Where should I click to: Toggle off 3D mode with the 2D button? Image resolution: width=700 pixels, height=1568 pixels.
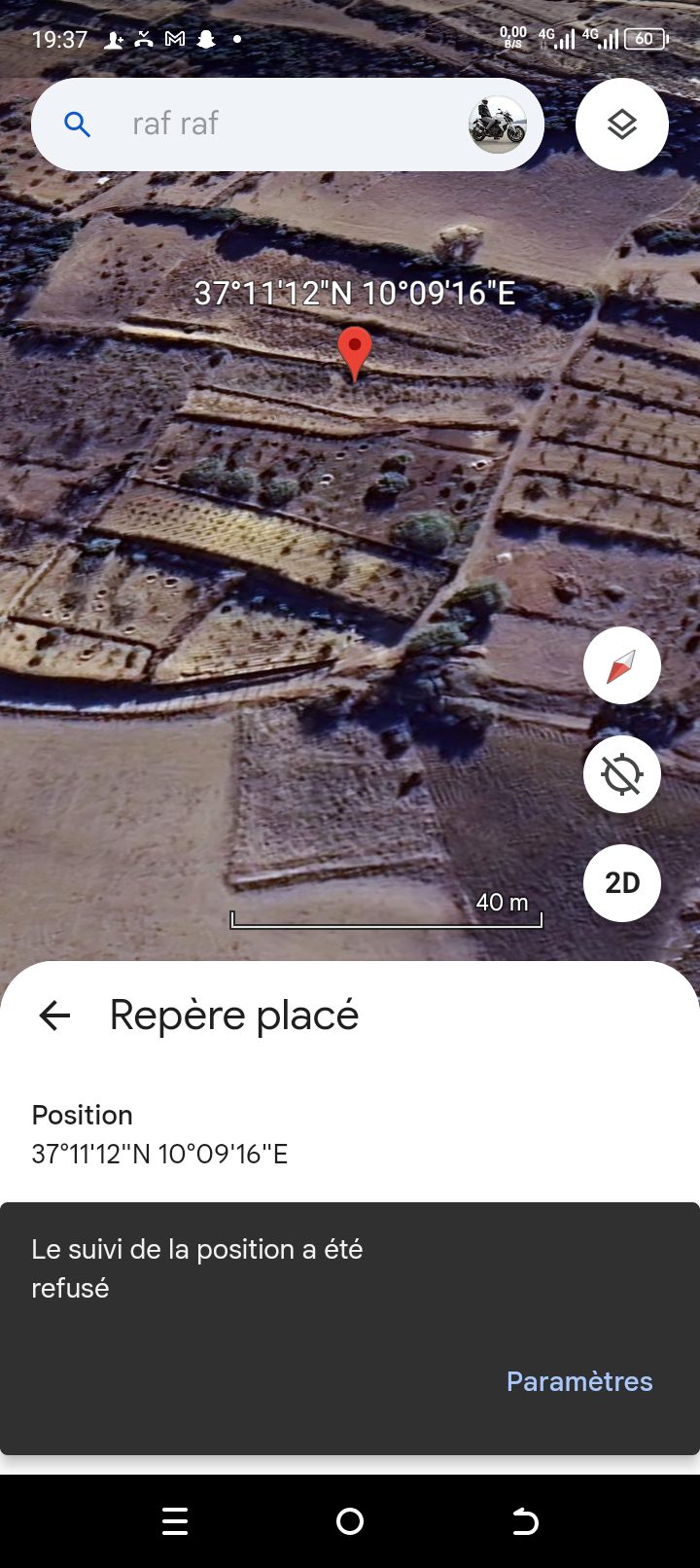[621, 882]
